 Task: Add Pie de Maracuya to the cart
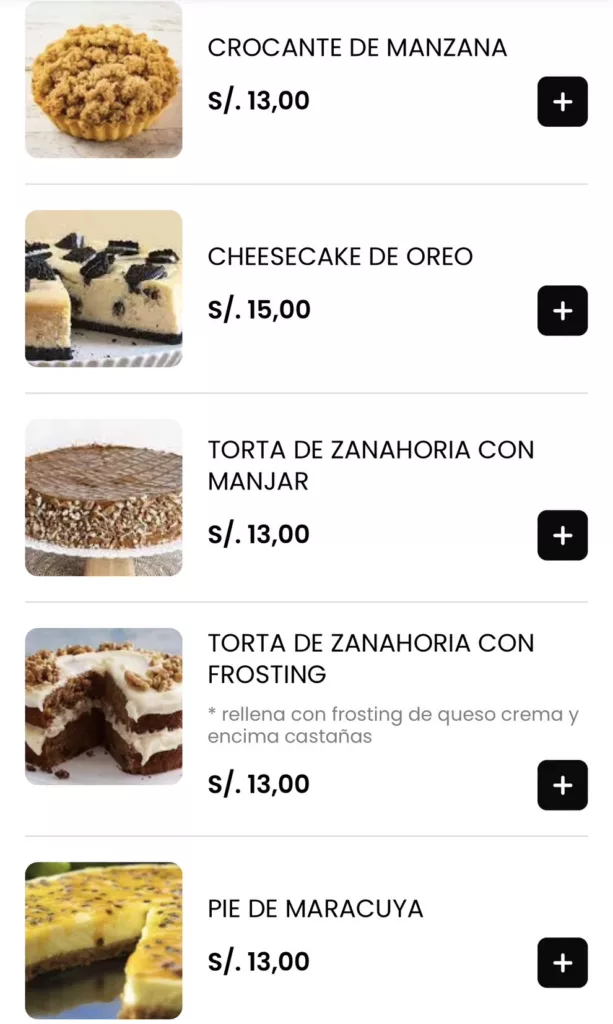[562, 963]
